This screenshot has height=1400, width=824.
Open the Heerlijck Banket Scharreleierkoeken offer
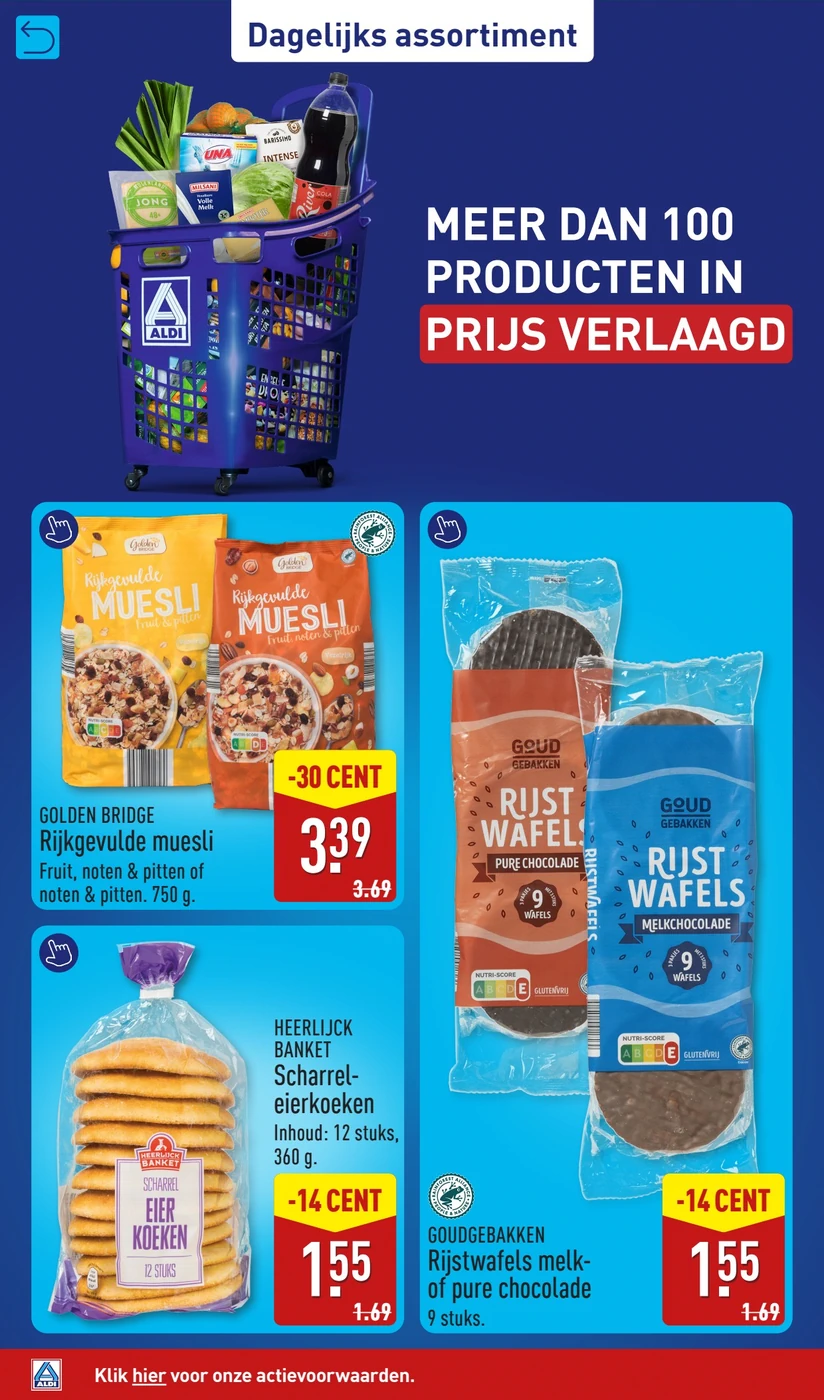tap(217, 1127)
